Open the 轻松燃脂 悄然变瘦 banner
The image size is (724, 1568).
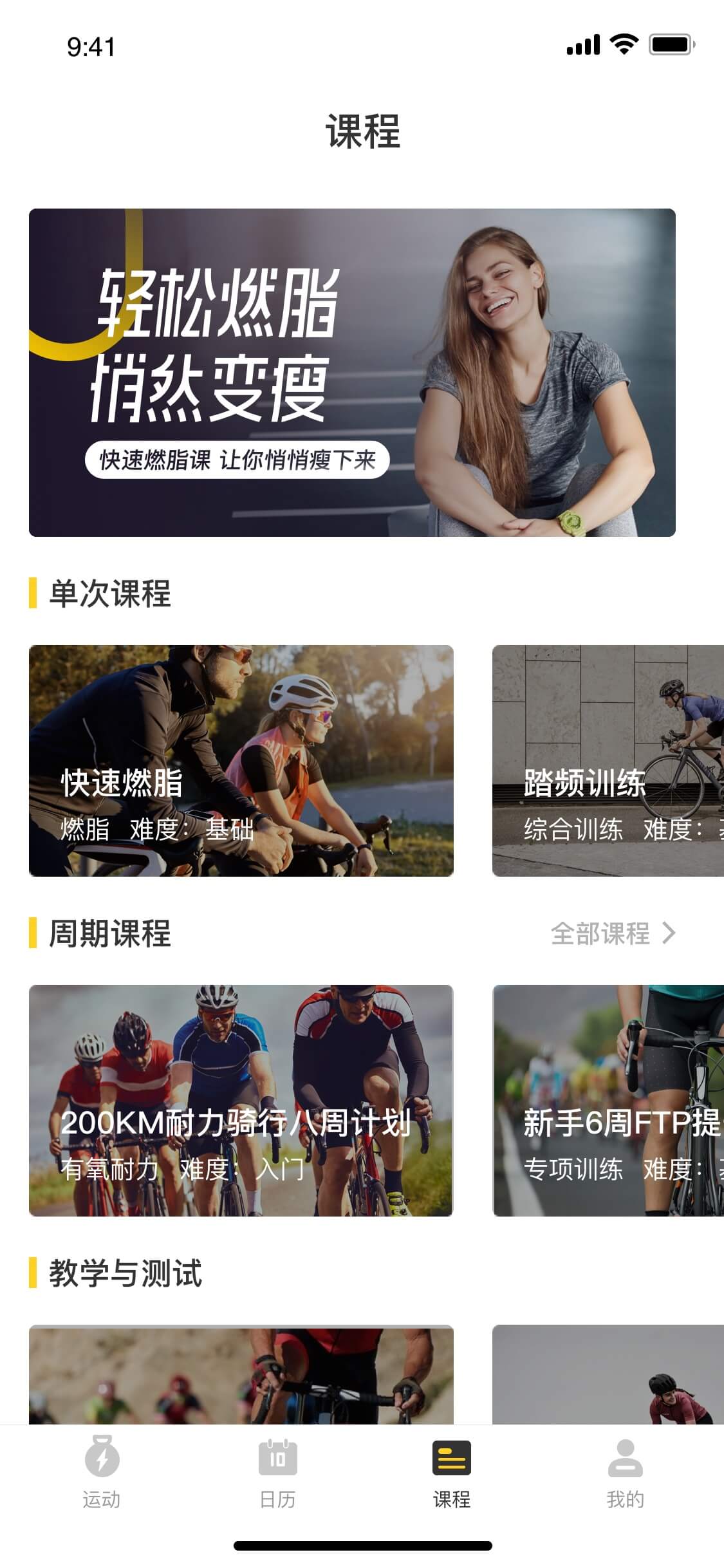point(352,372)
